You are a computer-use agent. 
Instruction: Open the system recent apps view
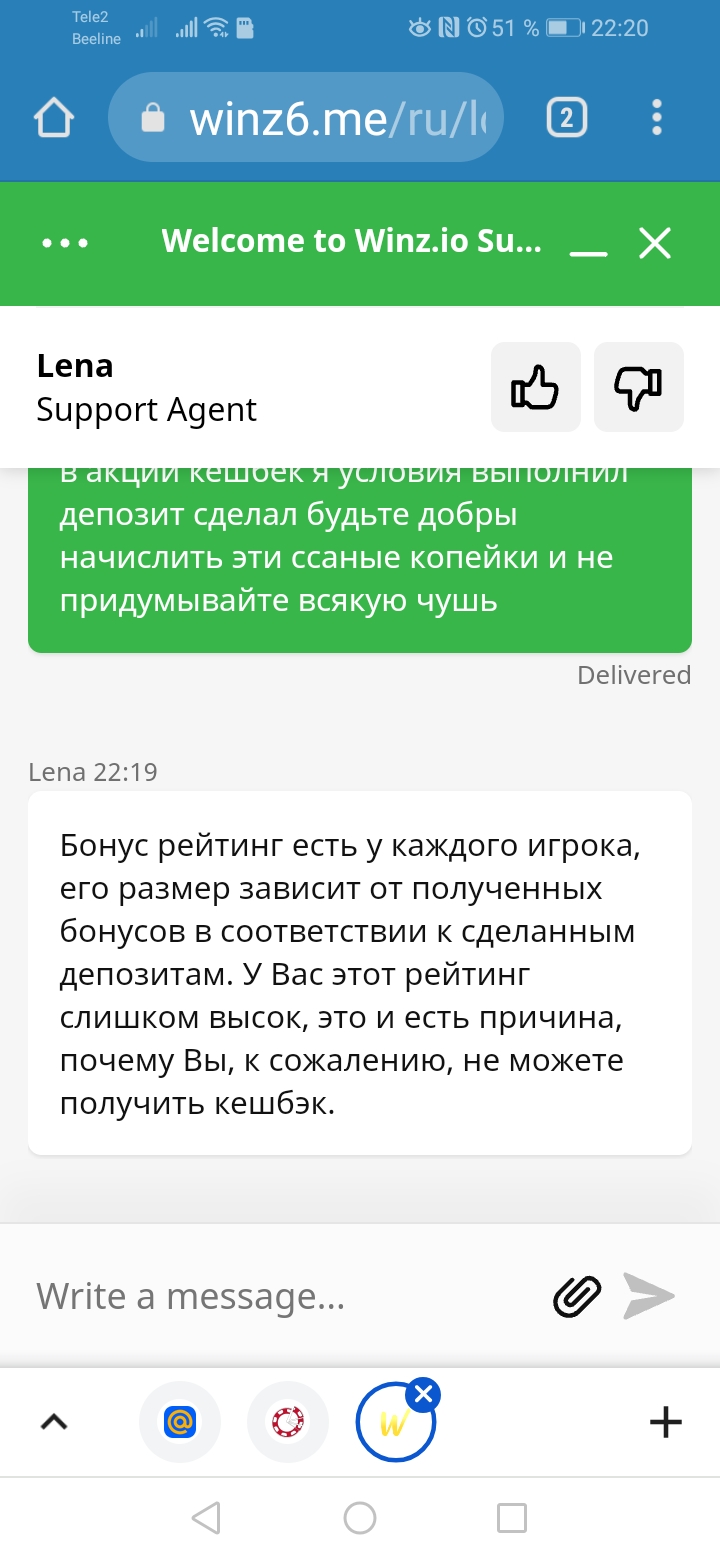pyautogui.click(x=512, y=1518)
